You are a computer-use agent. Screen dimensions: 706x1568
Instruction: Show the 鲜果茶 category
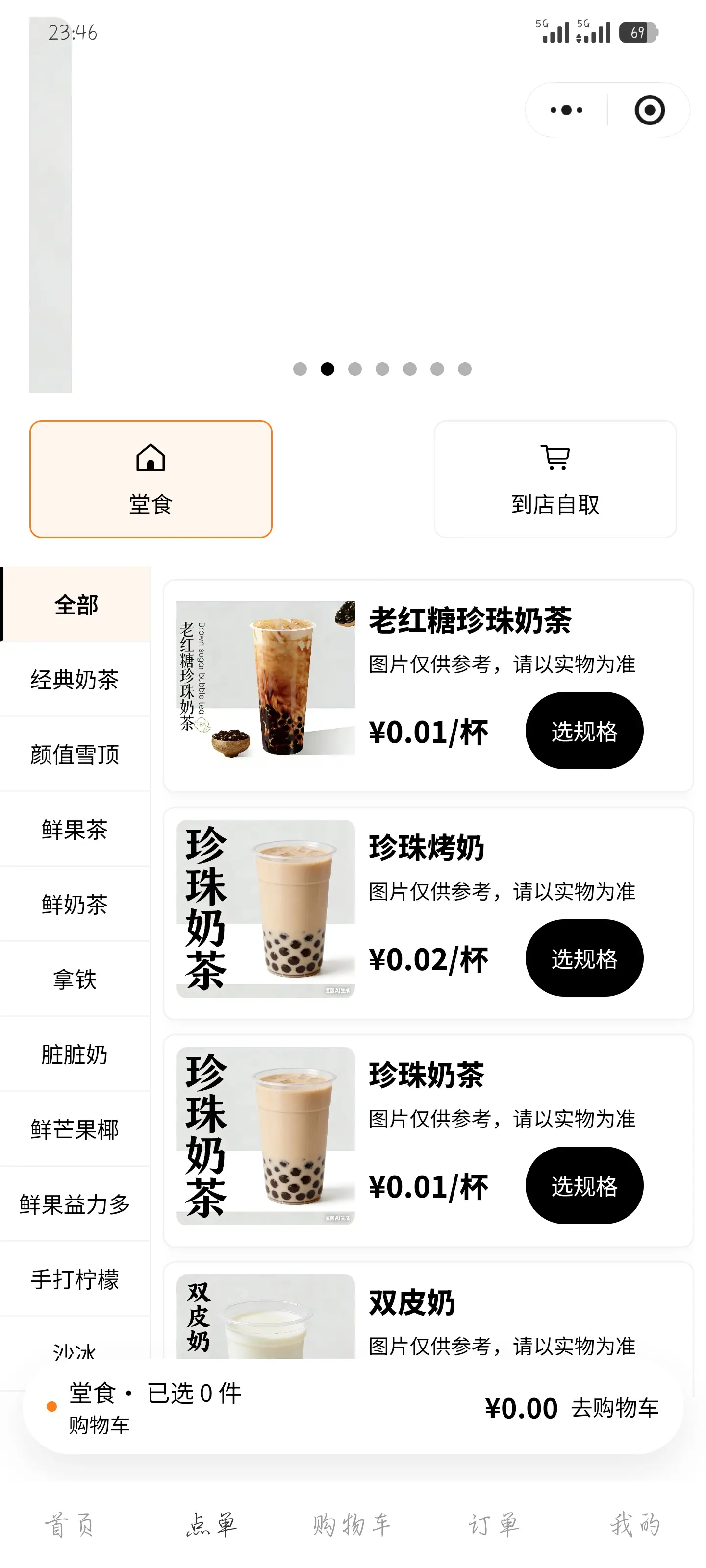75,829
